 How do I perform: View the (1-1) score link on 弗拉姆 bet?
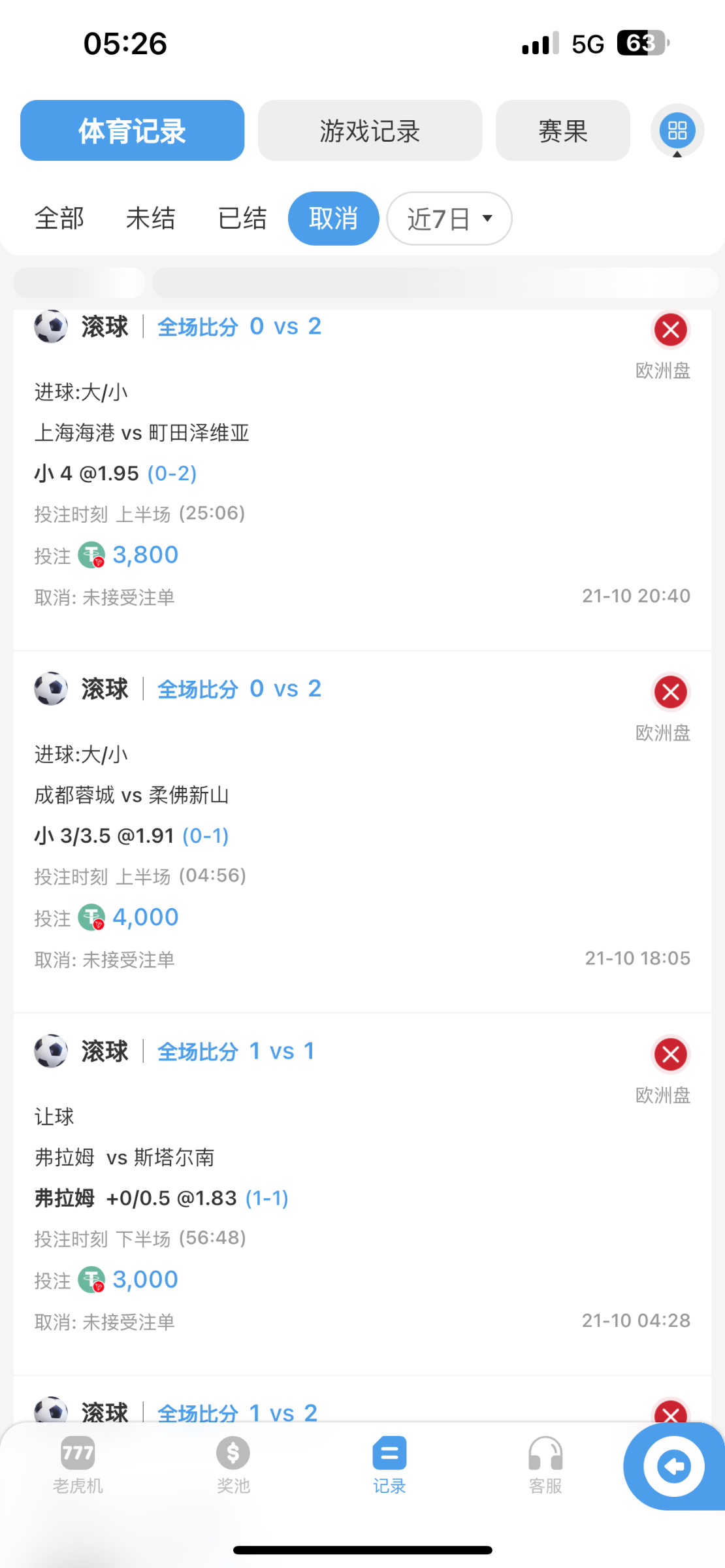coord(268,1198)
